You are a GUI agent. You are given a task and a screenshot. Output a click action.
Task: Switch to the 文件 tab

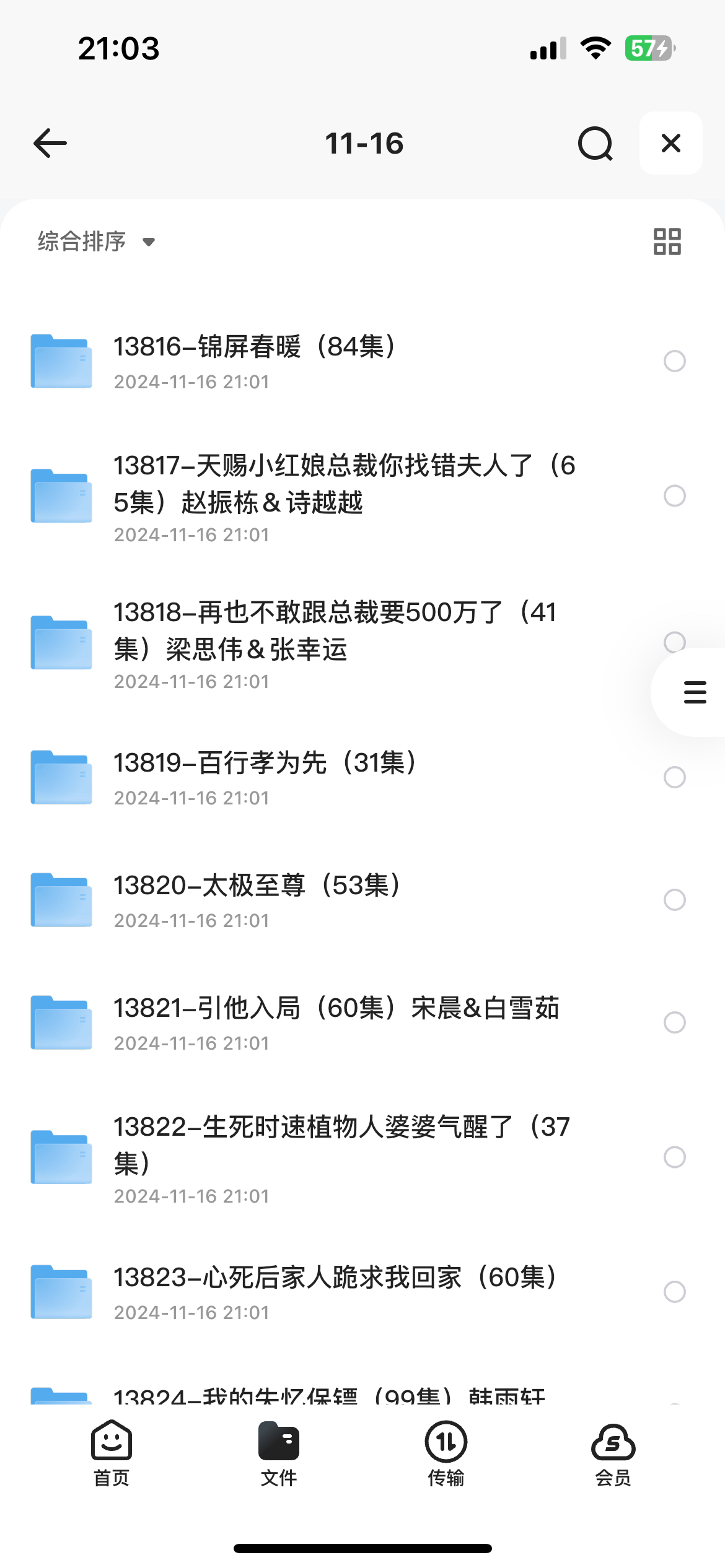(x=279, y=1453)
